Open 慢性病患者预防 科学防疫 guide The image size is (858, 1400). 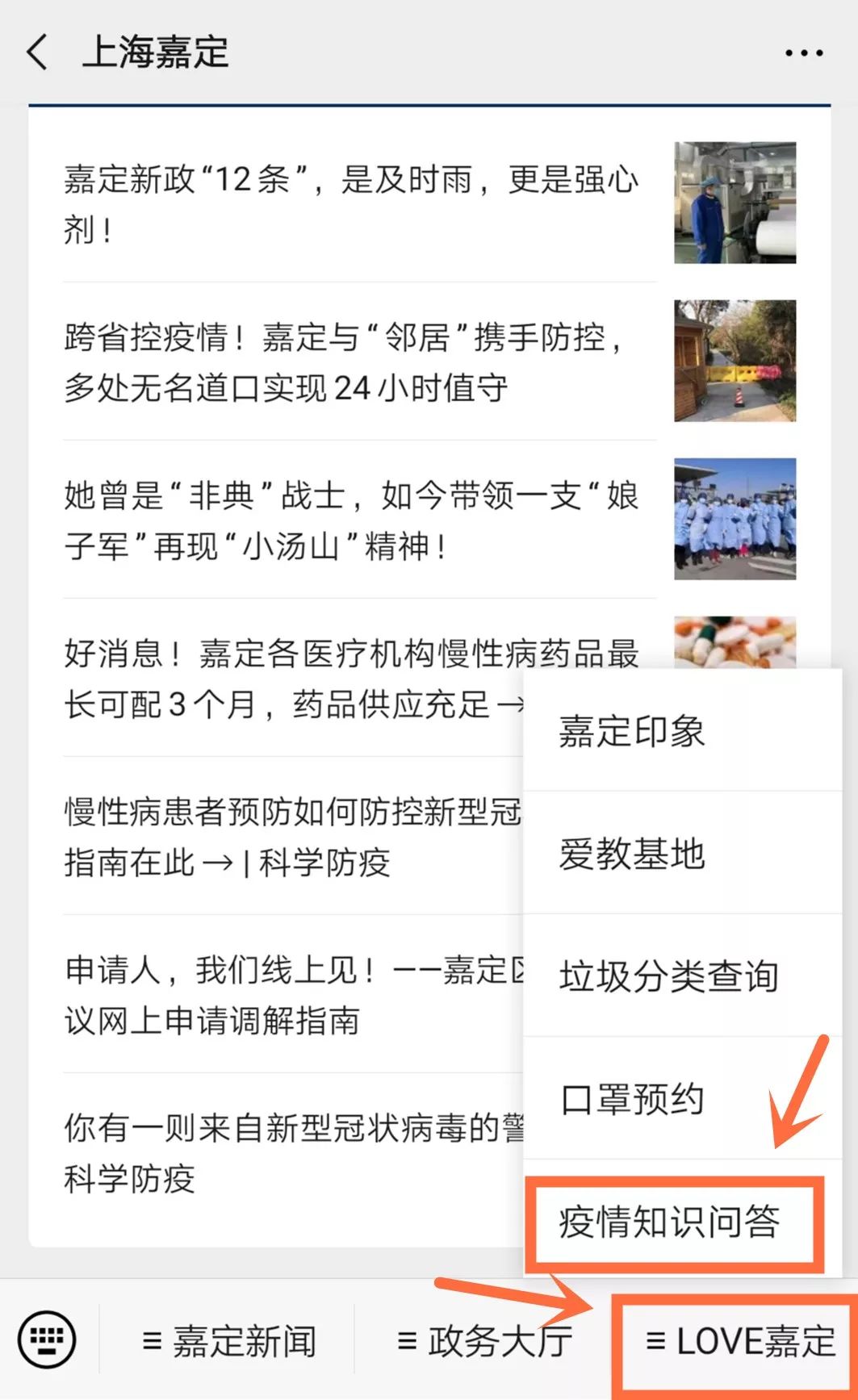pos(276,836)
